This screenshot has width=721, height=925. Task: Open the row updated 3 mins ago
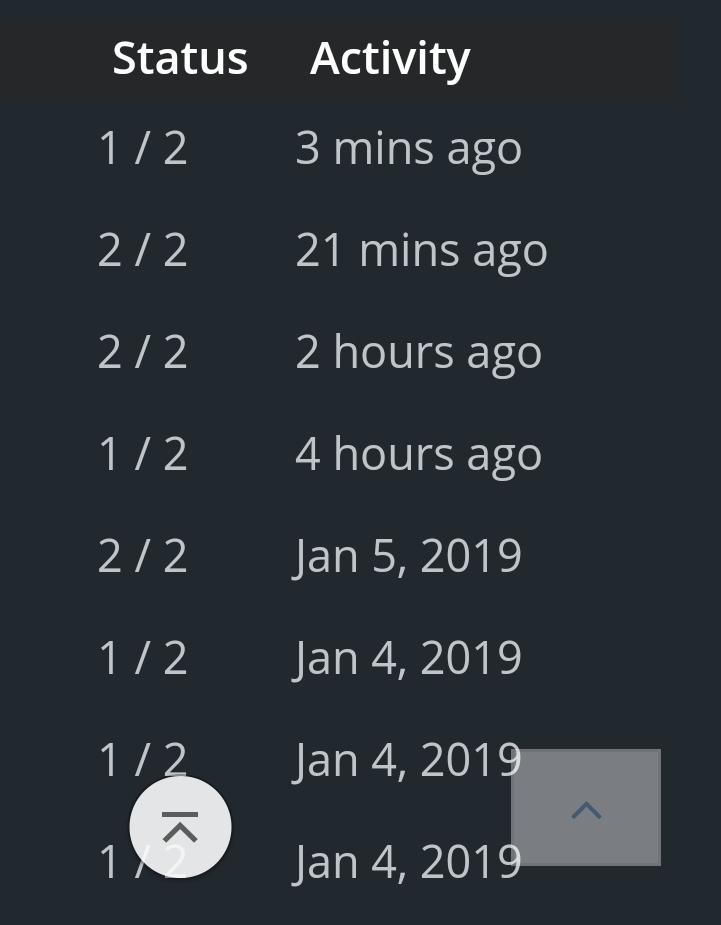coord(408,146)
